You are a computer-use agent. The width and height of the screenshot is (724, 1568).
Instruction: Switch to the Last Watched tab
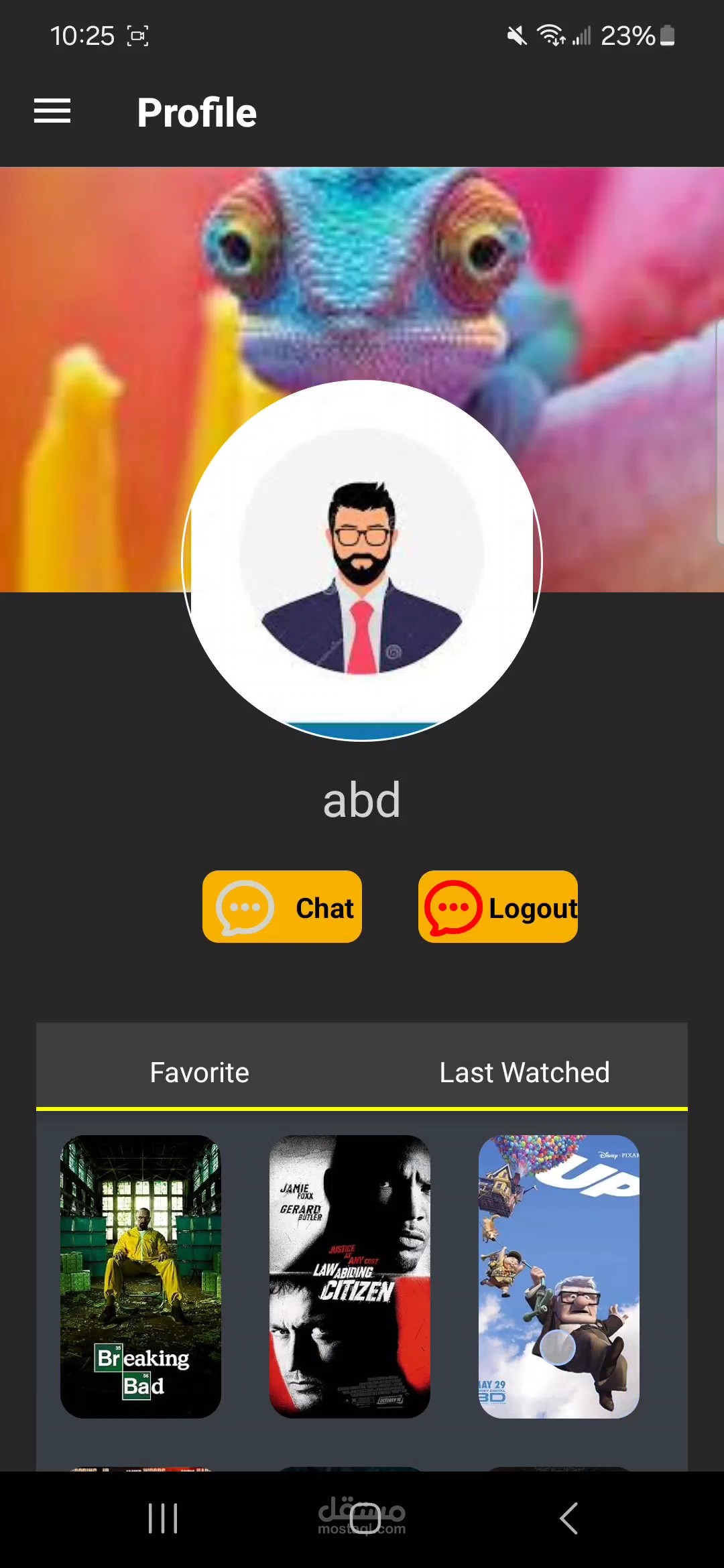(x=524, y=1072)
